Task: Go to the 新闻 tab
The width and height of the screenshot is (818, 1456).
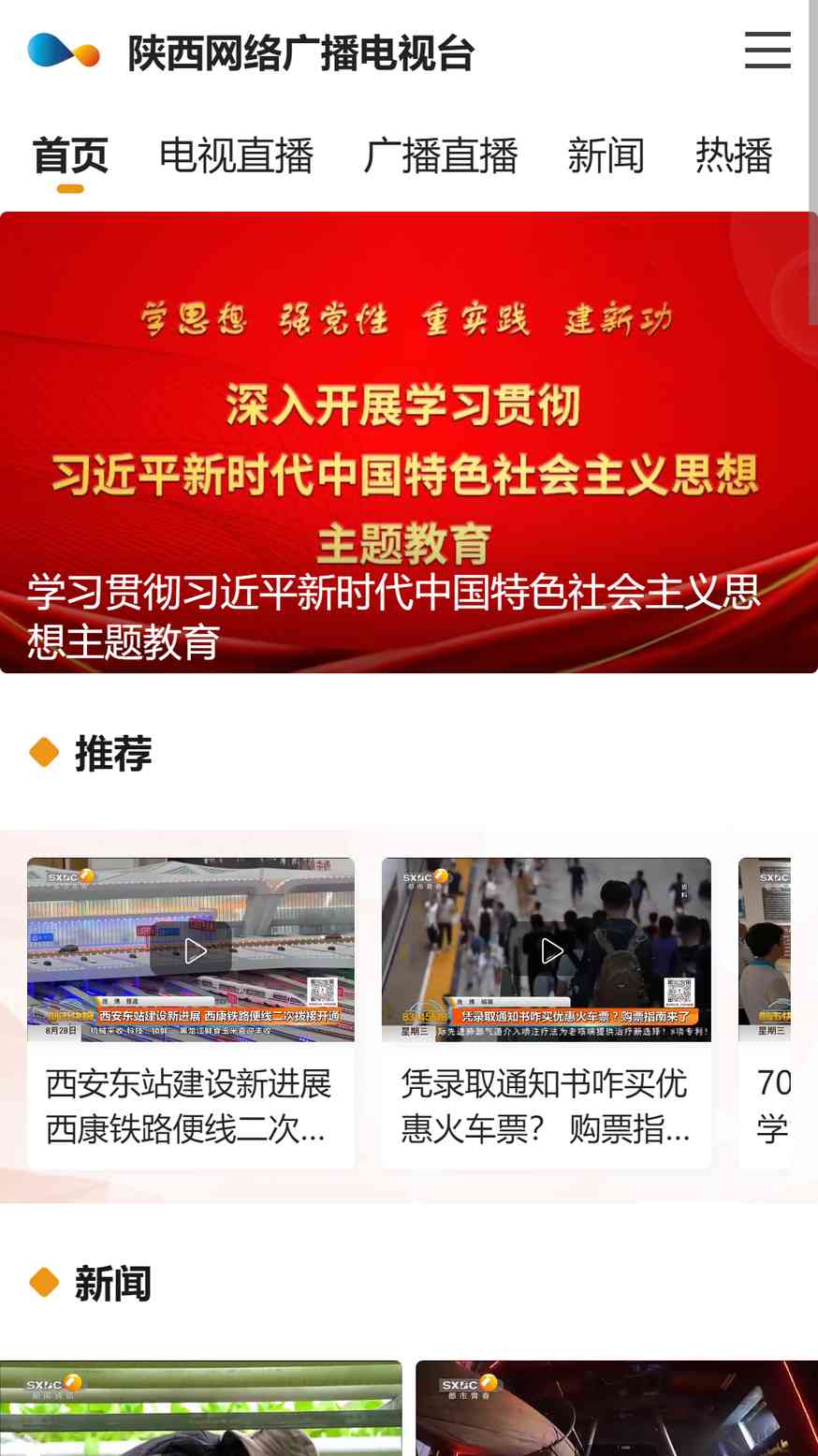Action: 606,155
